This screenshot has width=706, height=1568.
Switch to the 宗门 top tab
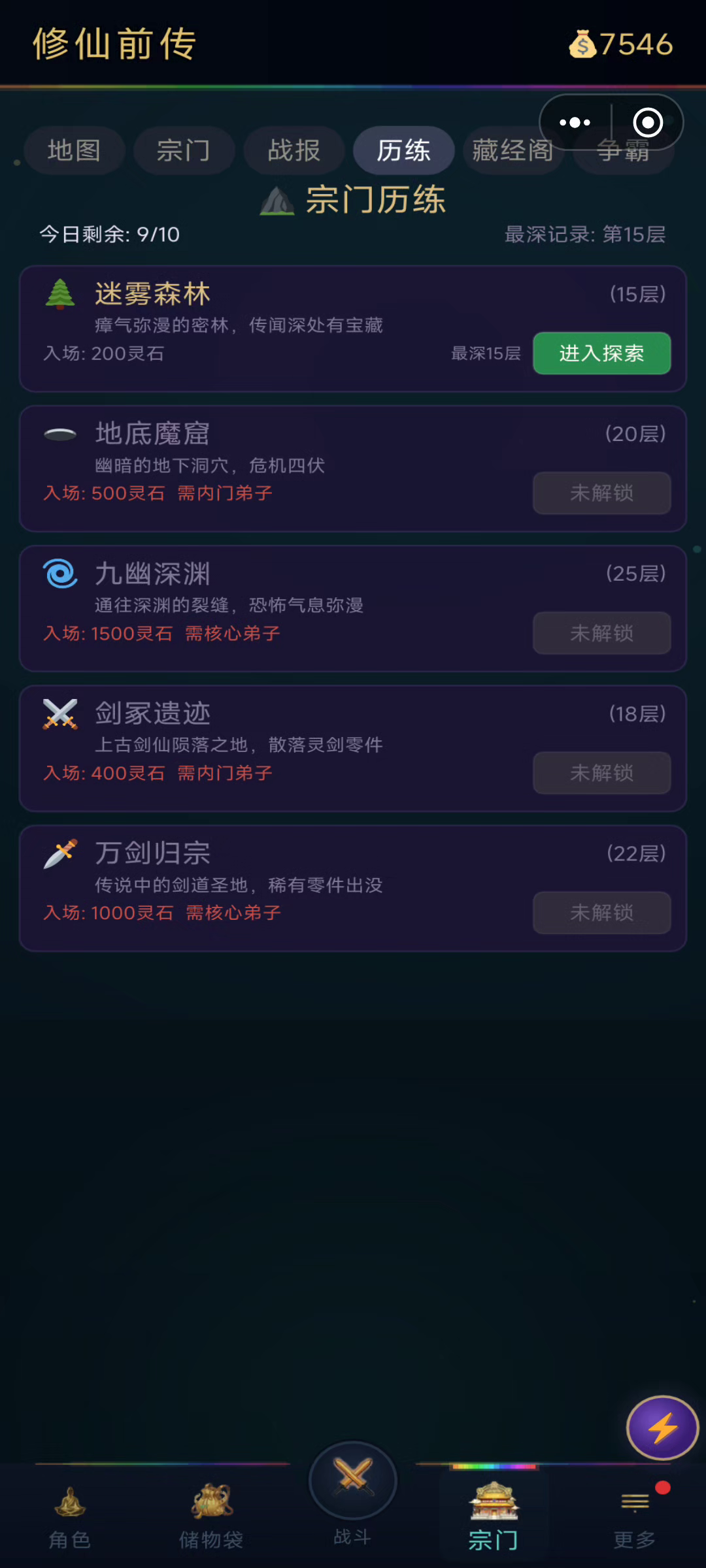coord(184,150)
